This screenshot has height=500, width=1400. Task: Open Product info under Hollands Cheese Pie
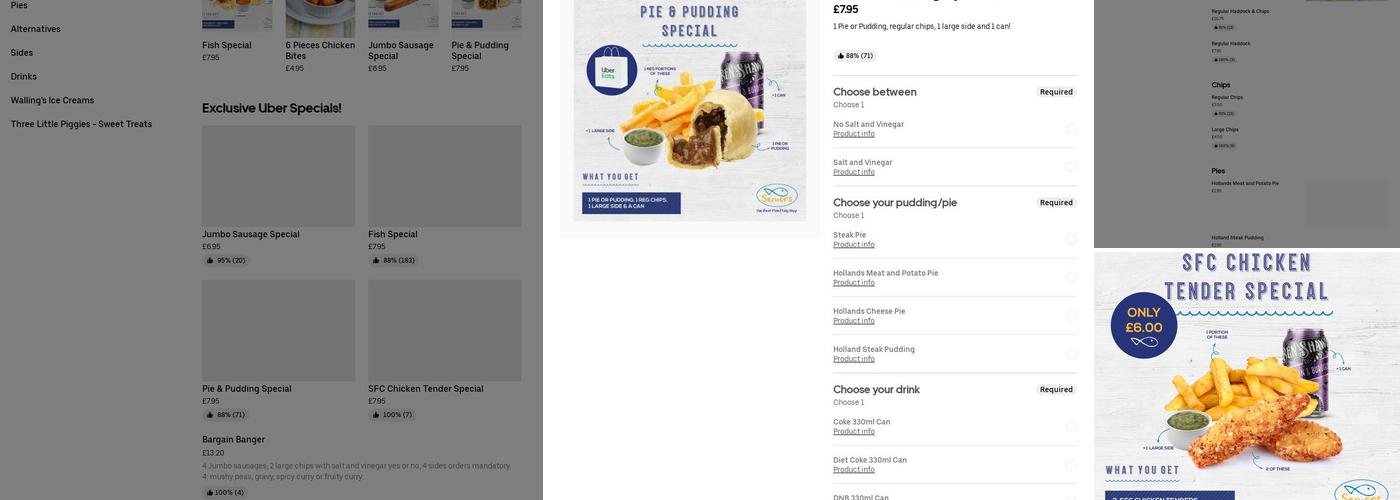click(x=853, y=321)
